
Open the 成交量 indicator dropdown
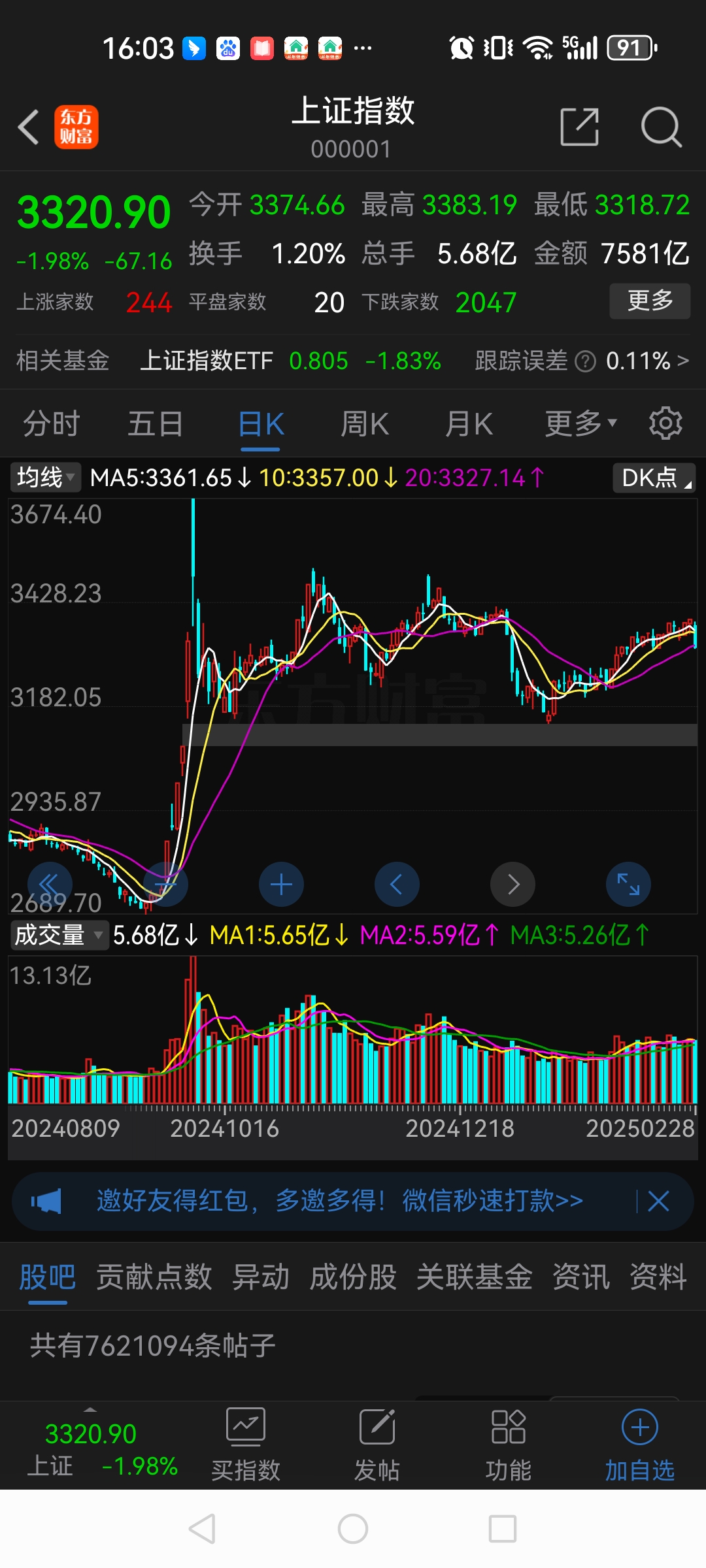(x=58, y=935)
